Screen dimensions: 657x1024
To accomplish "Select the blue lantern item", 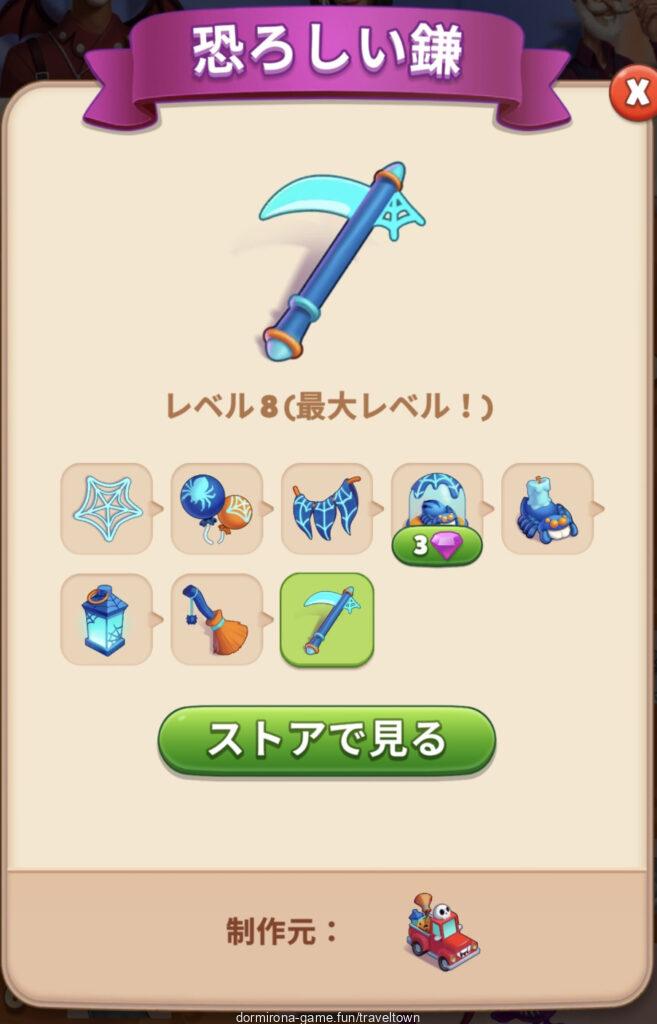I will (x=106, y=619).
